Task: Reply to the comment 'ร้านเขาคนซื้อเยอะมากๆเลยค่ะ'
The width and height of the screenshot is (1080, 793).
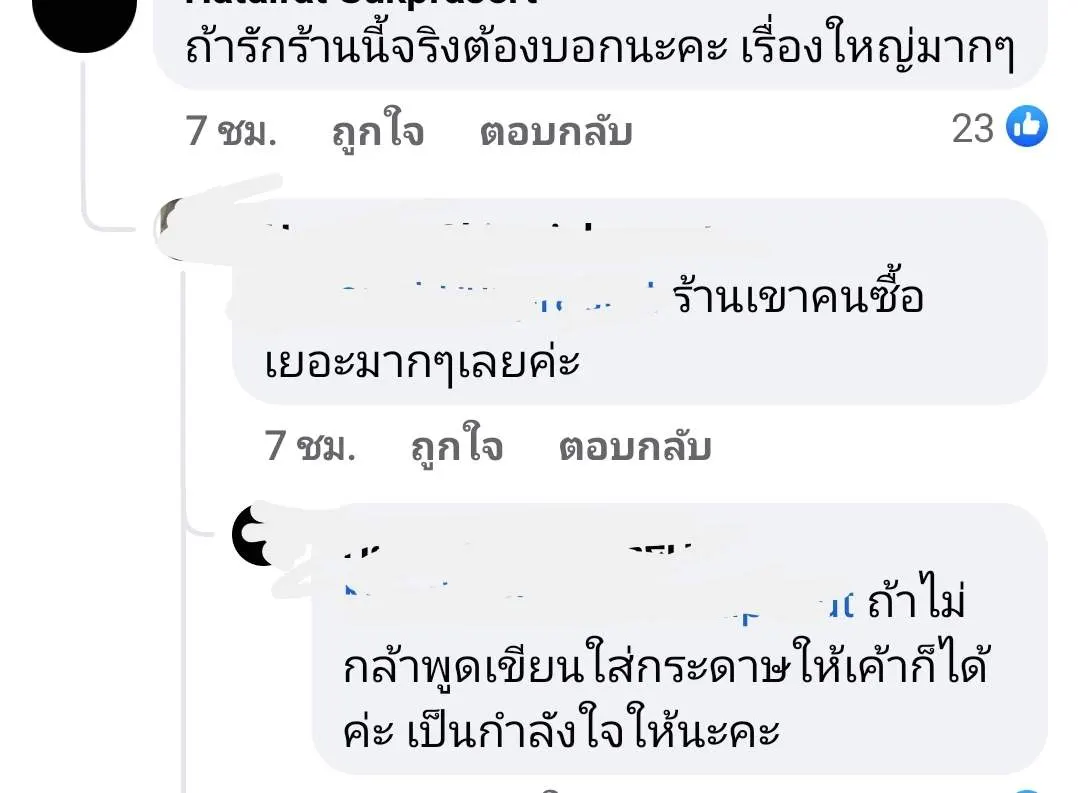Action: click(634, 447)
